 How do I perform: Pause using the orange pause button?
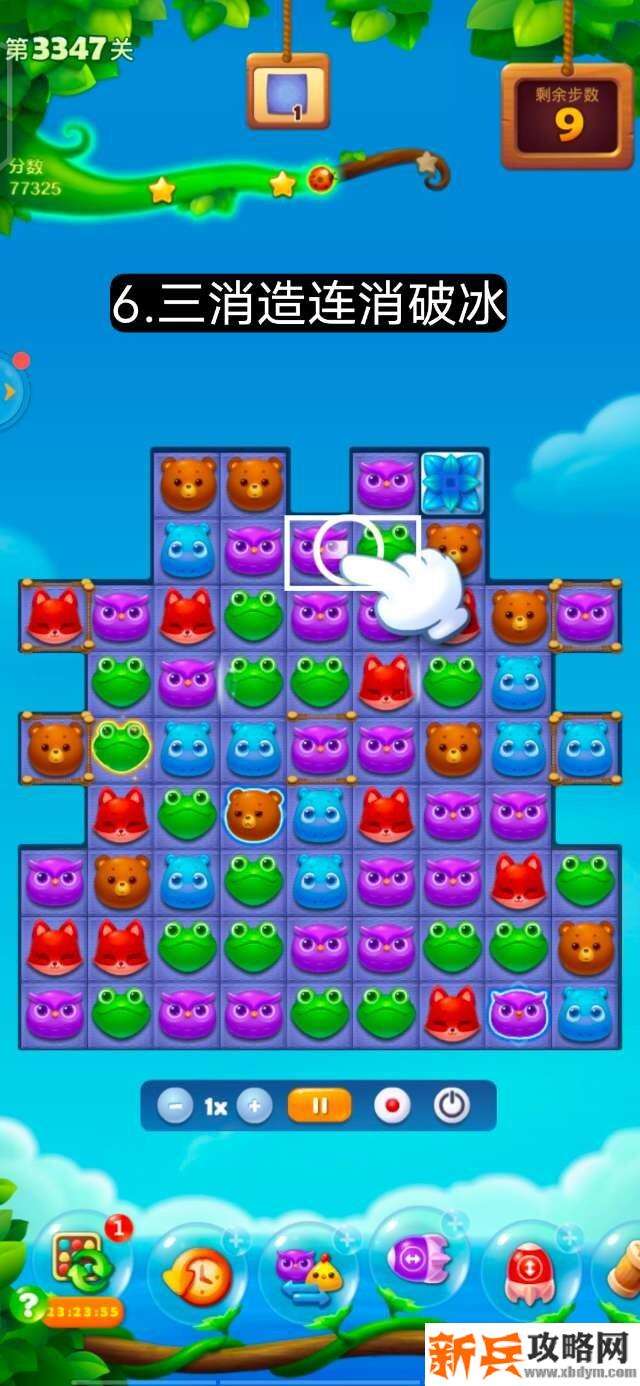[x=320, y=1106]
